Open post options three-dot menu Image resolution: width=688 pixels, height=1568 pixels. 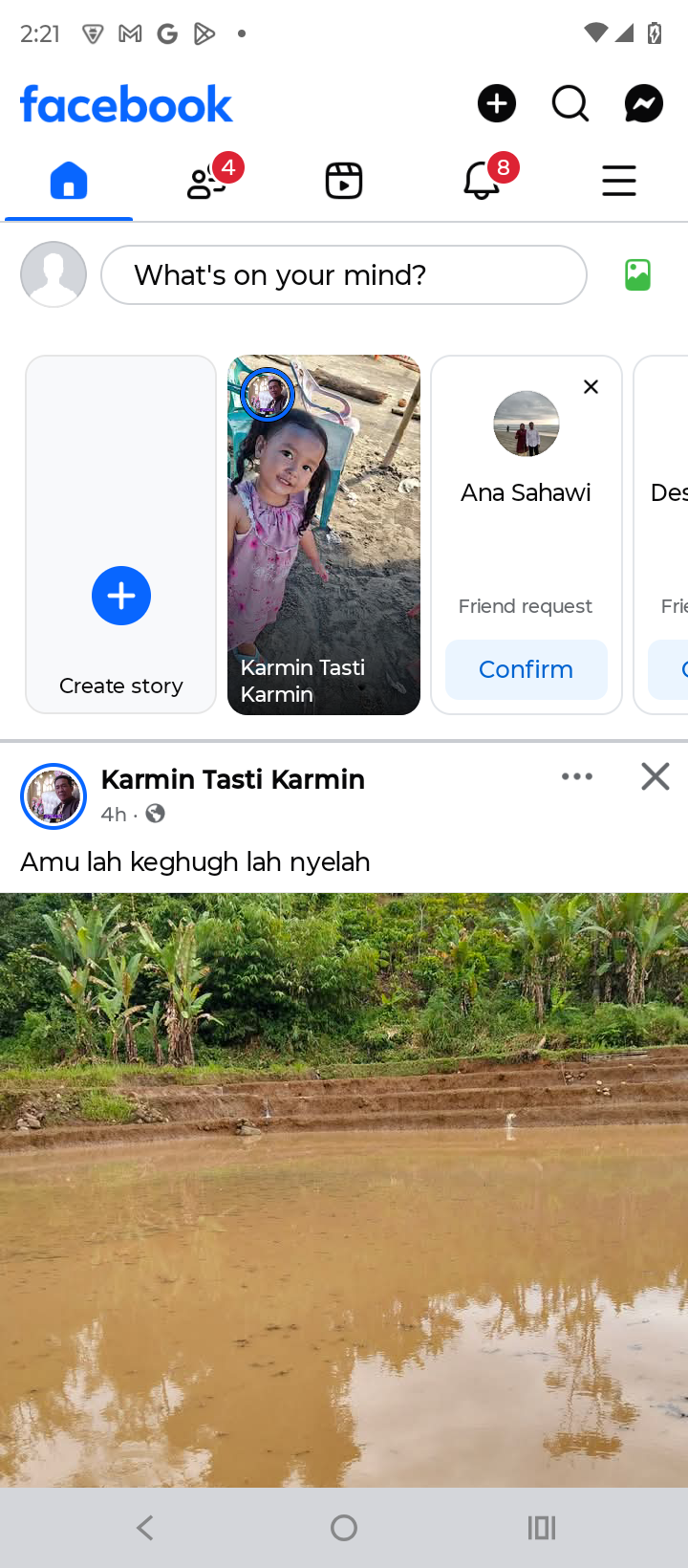577,776
